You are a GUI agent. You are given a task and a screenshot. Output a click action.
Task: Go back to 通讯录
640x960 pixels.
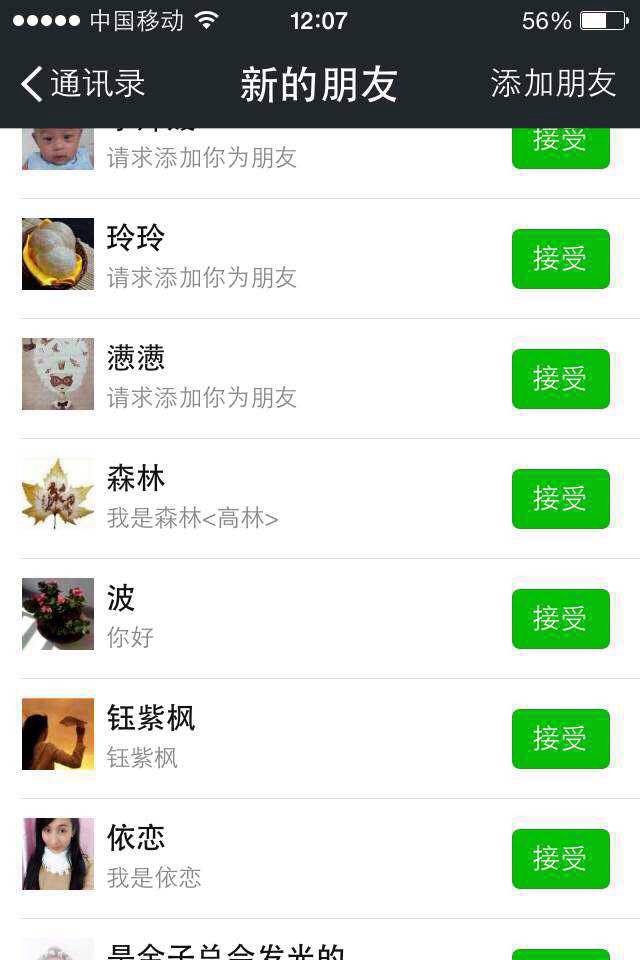84,84
